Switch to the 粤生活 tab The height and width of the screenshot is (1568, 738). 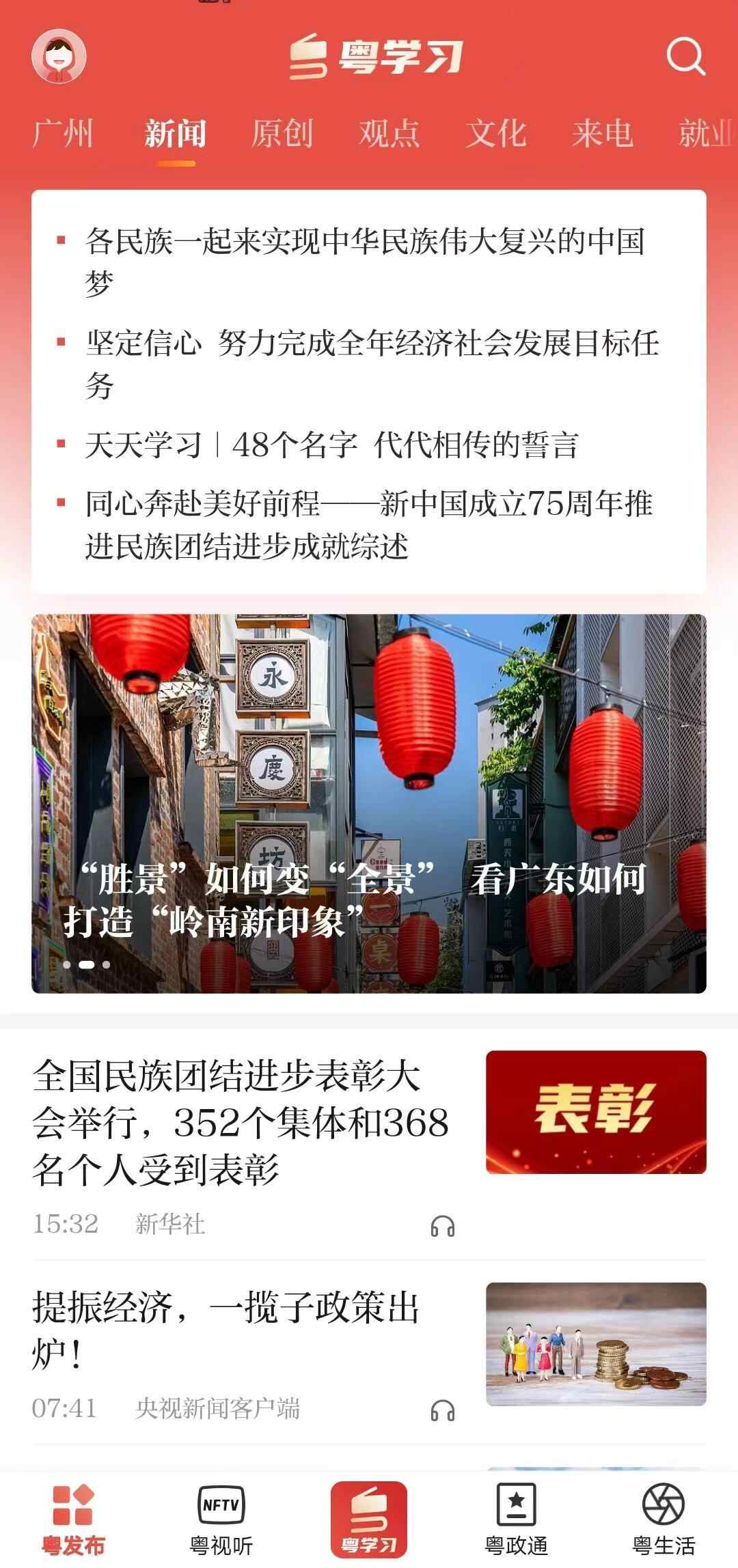coord(664,1520)
